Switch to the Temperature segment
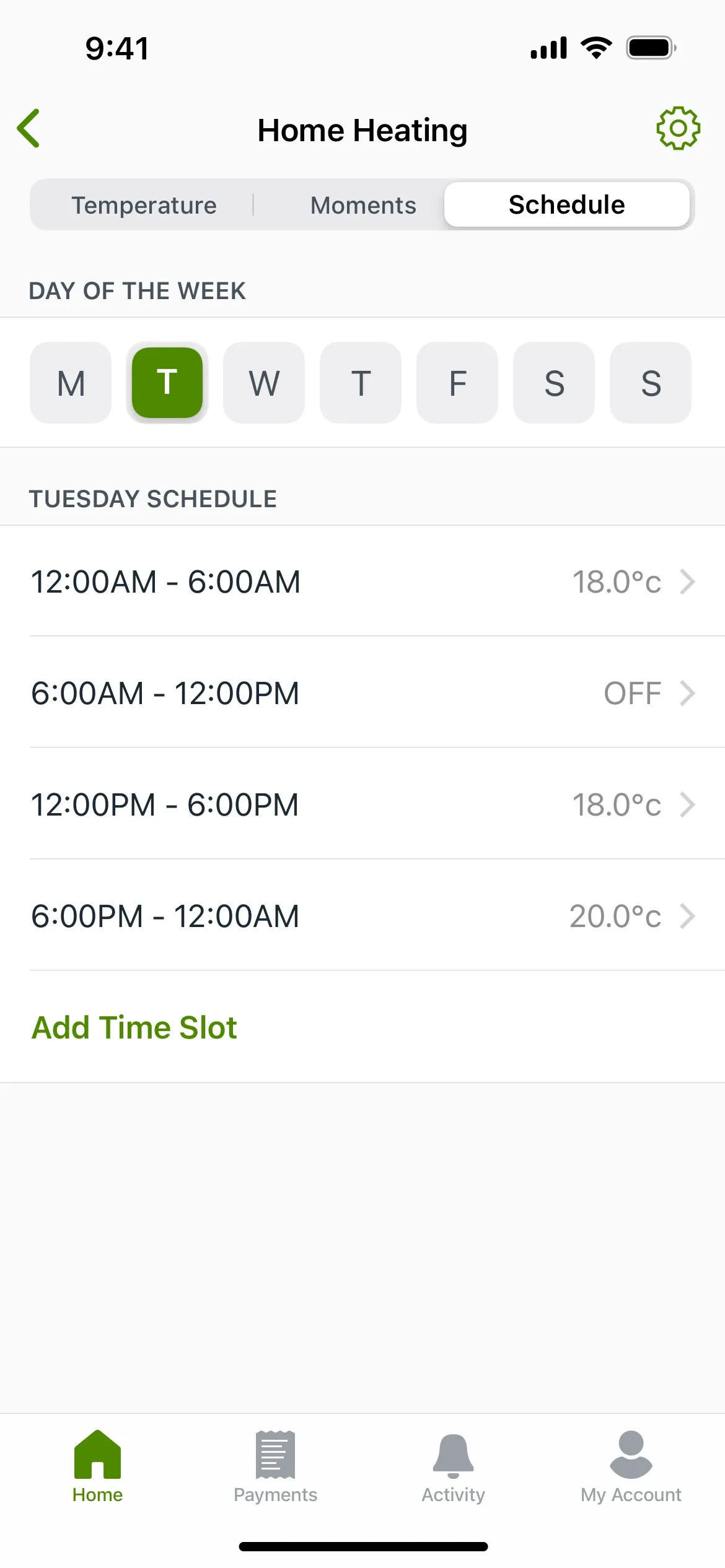The width and height of the screenshot is (725, 1568). pos(144,205)
